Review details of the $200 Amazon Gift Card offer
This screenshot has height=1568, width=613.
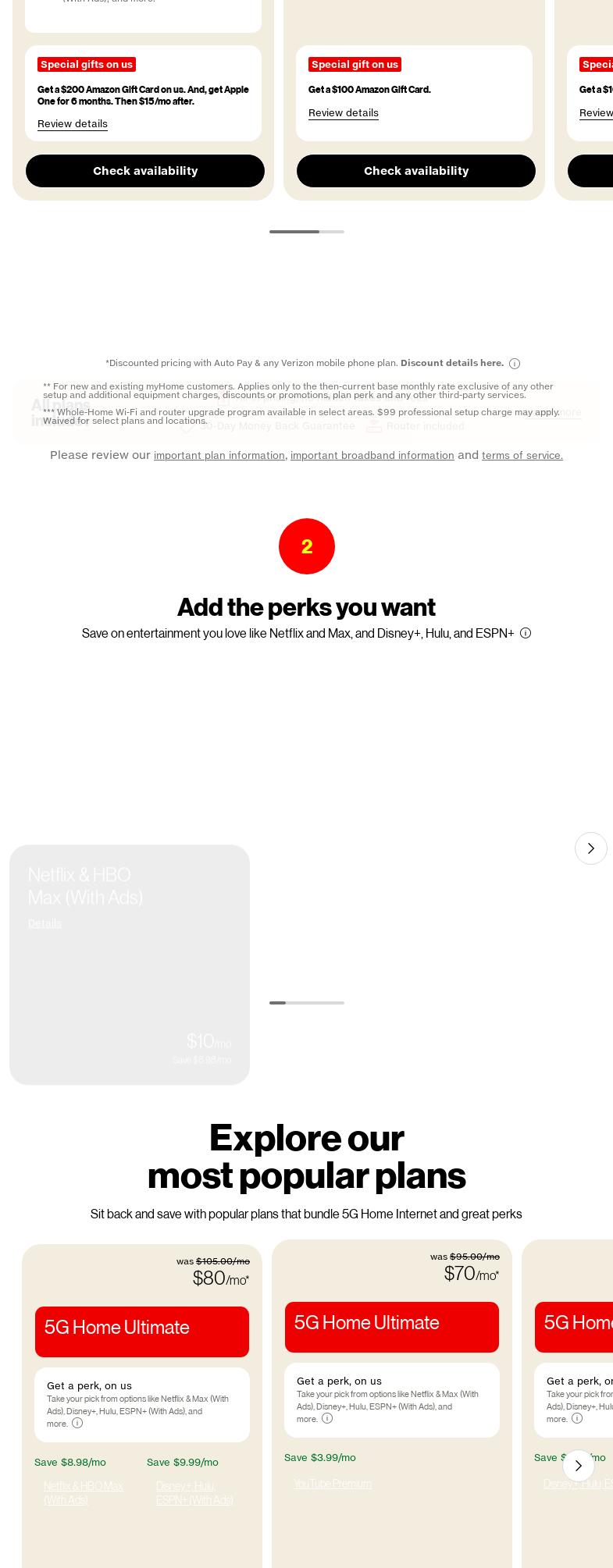(73, 124)
